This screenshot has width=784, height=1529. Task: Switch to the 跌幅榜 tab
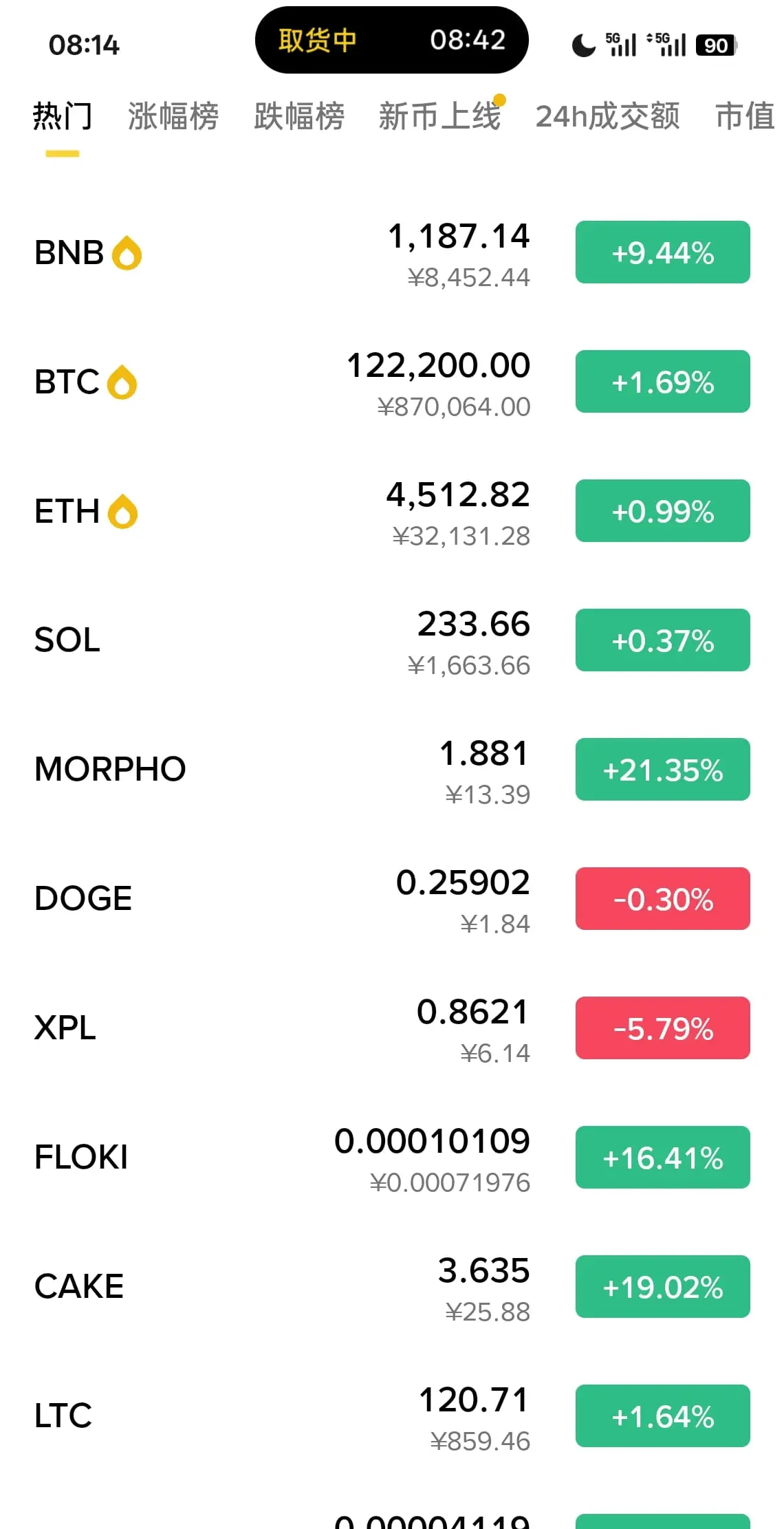[x=299, y=116]
